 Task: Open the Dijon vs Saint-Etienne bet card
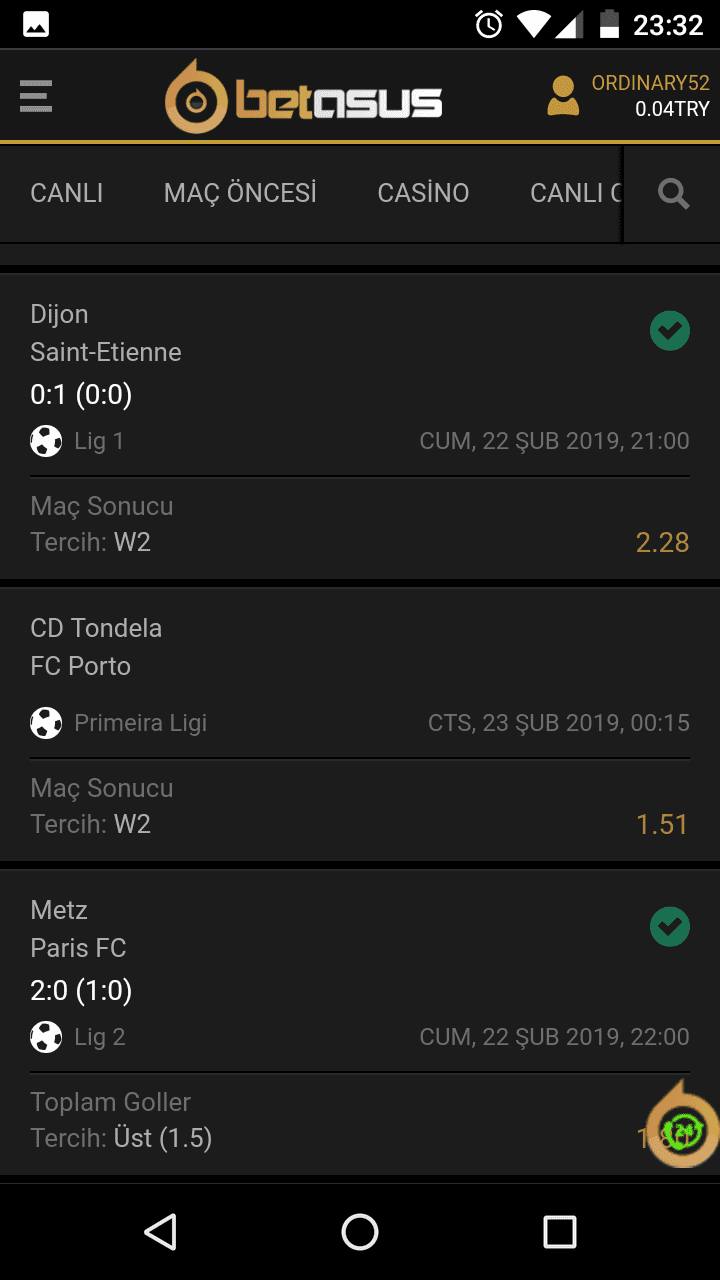click(x=360, y=427)
